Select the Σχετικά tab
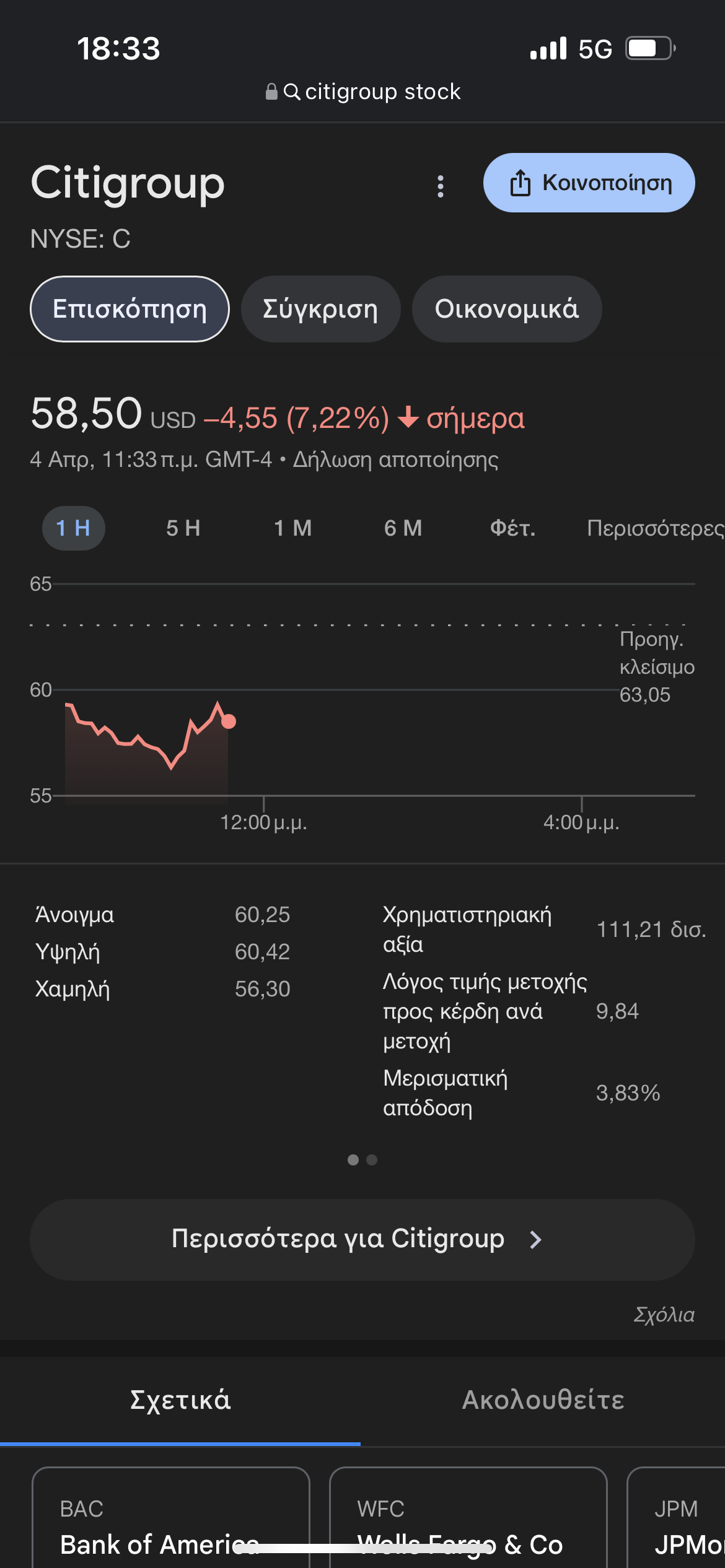The width and height of the screenshot is (725, 1568). pyautogui.click(x=180, y=1400)
